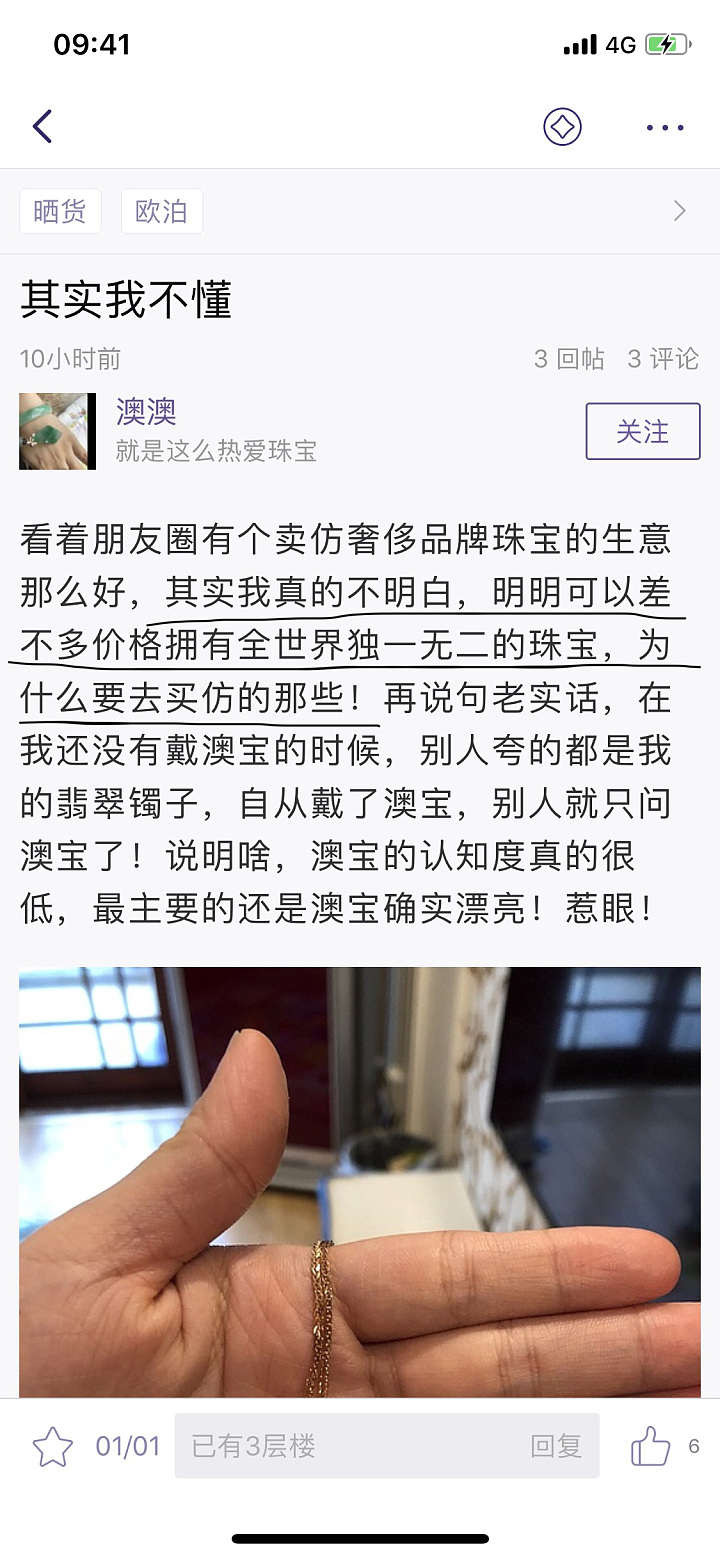Image resolution: width=720 pixels, height=1559 pixels.
Task: Like this post with the thumbs-up
Action: [650, 1446]
